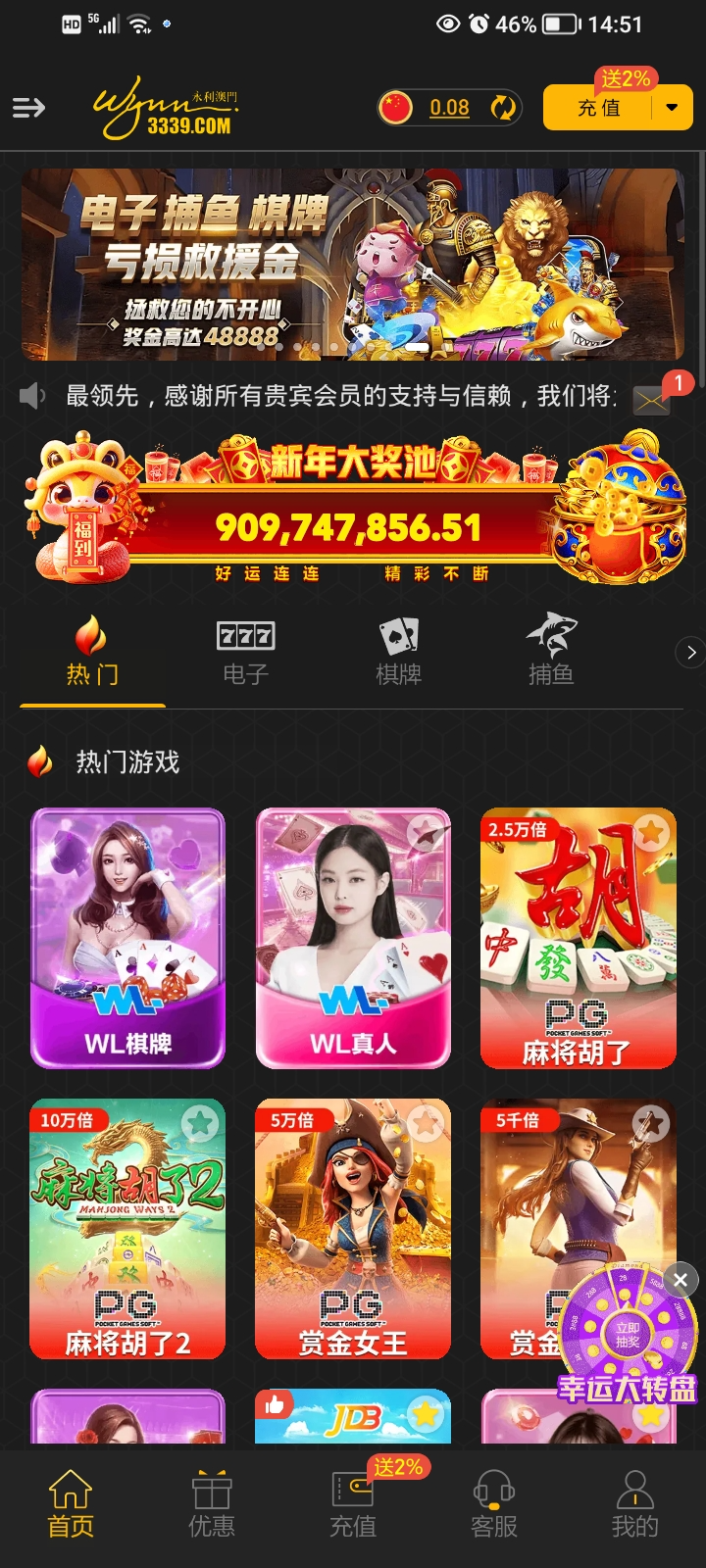Open 客服 customer service tab
Image resolution: width=706 pixels, height=1568 pixels.
click(494, 1503)
